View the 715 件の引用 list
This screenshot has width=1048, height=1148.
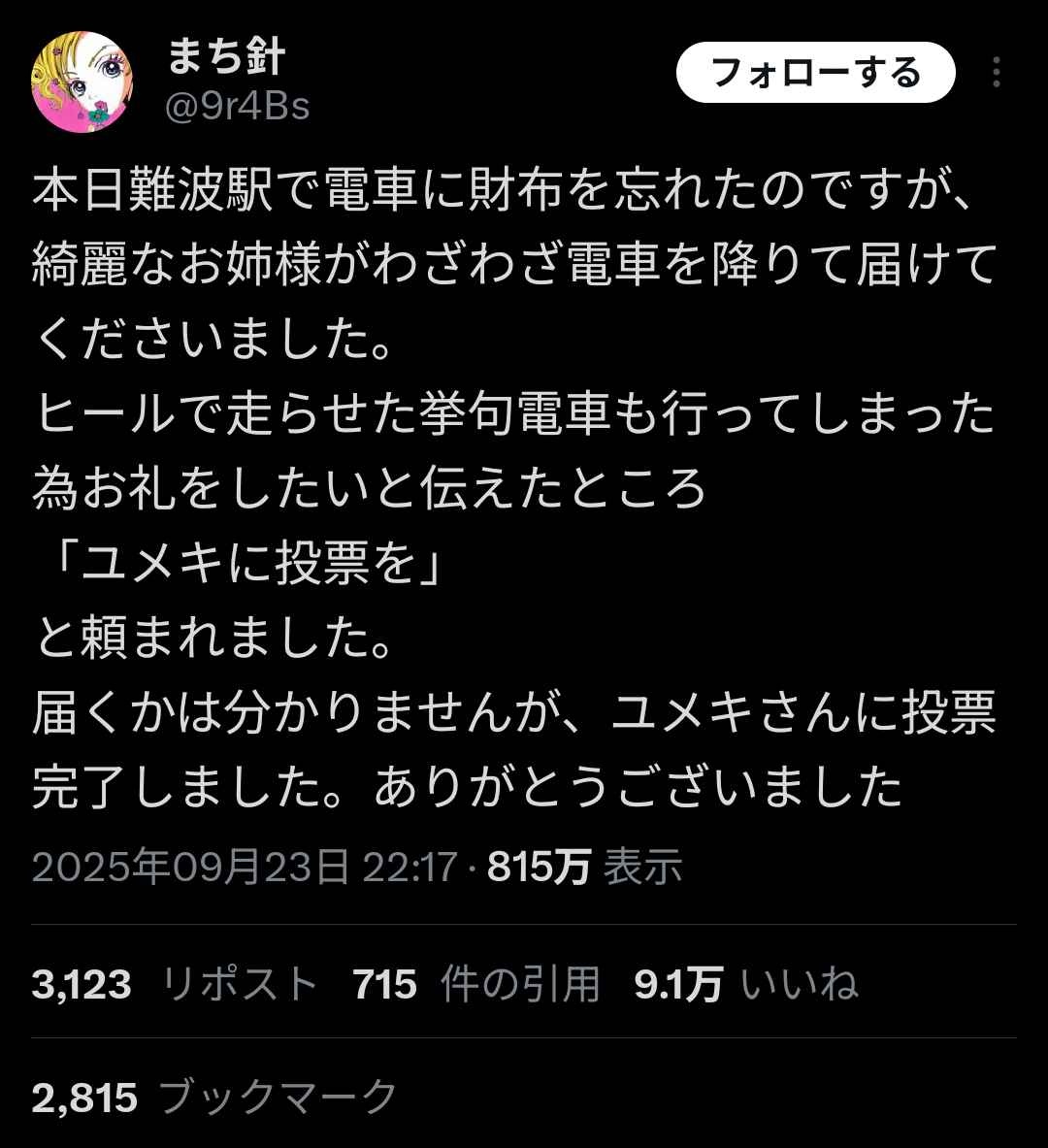coord(476,985)
